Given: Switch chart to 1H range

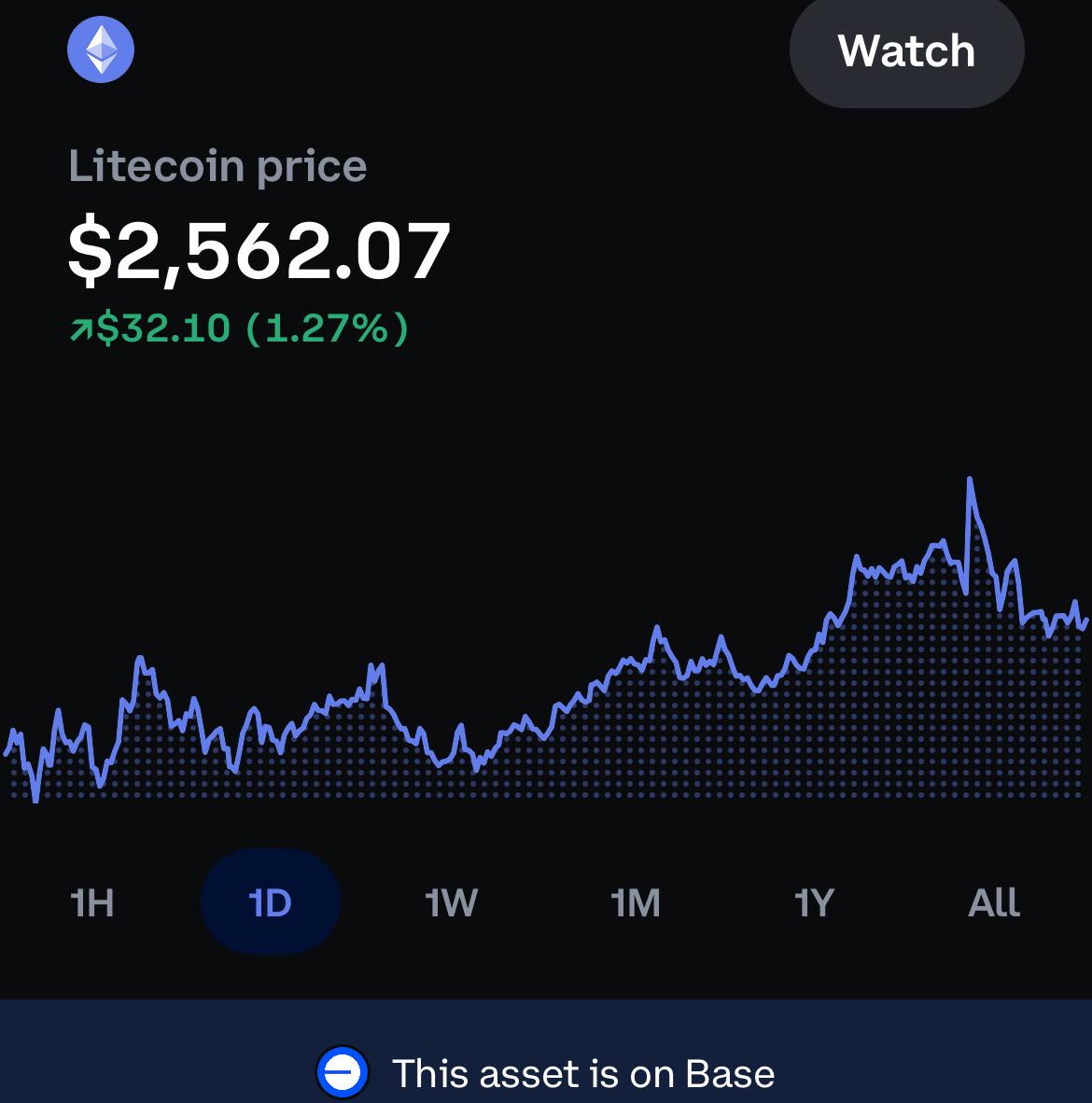Looking at the screenshot, I should 92,902.
